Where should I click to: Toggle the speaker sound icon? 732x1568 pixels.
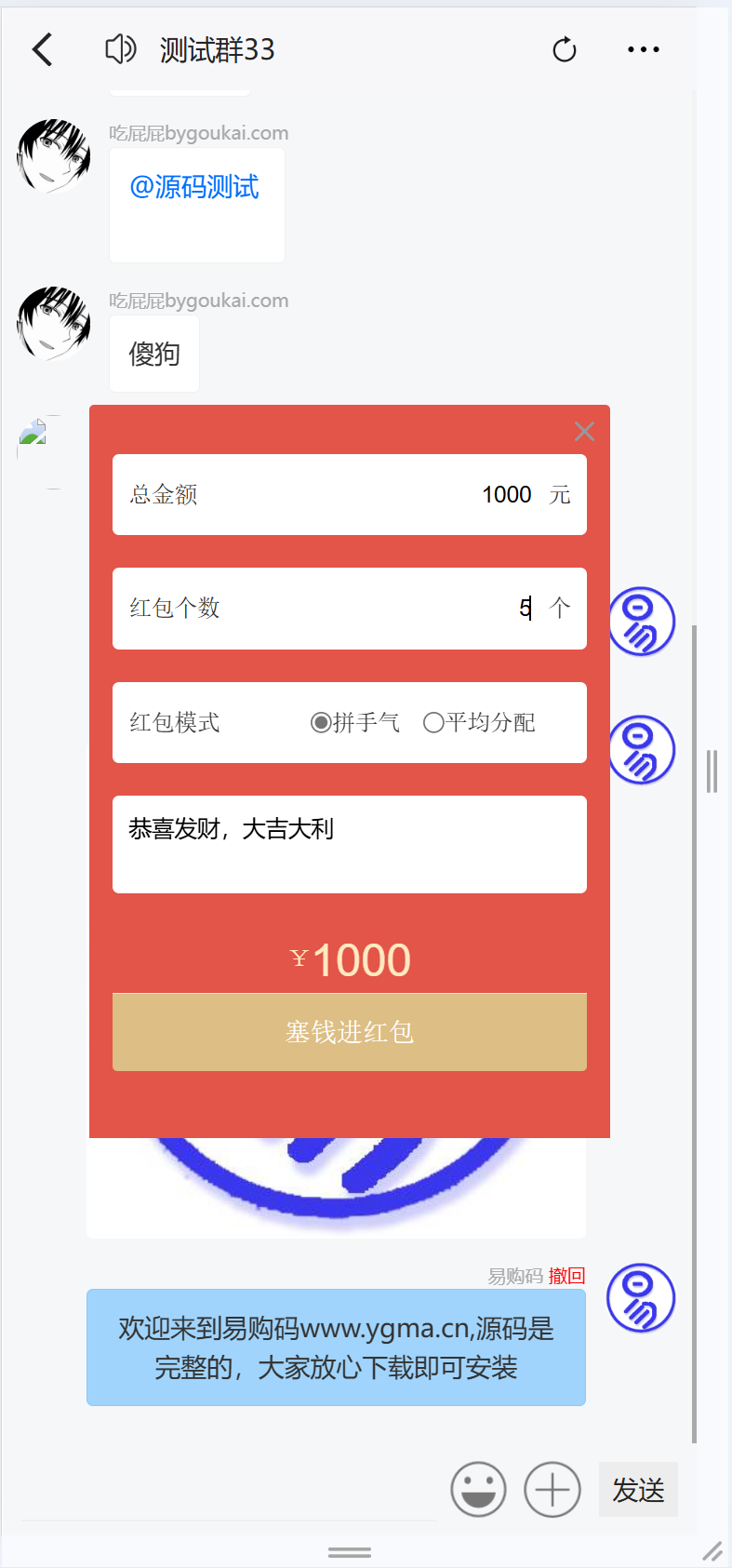tap(120, 49)
